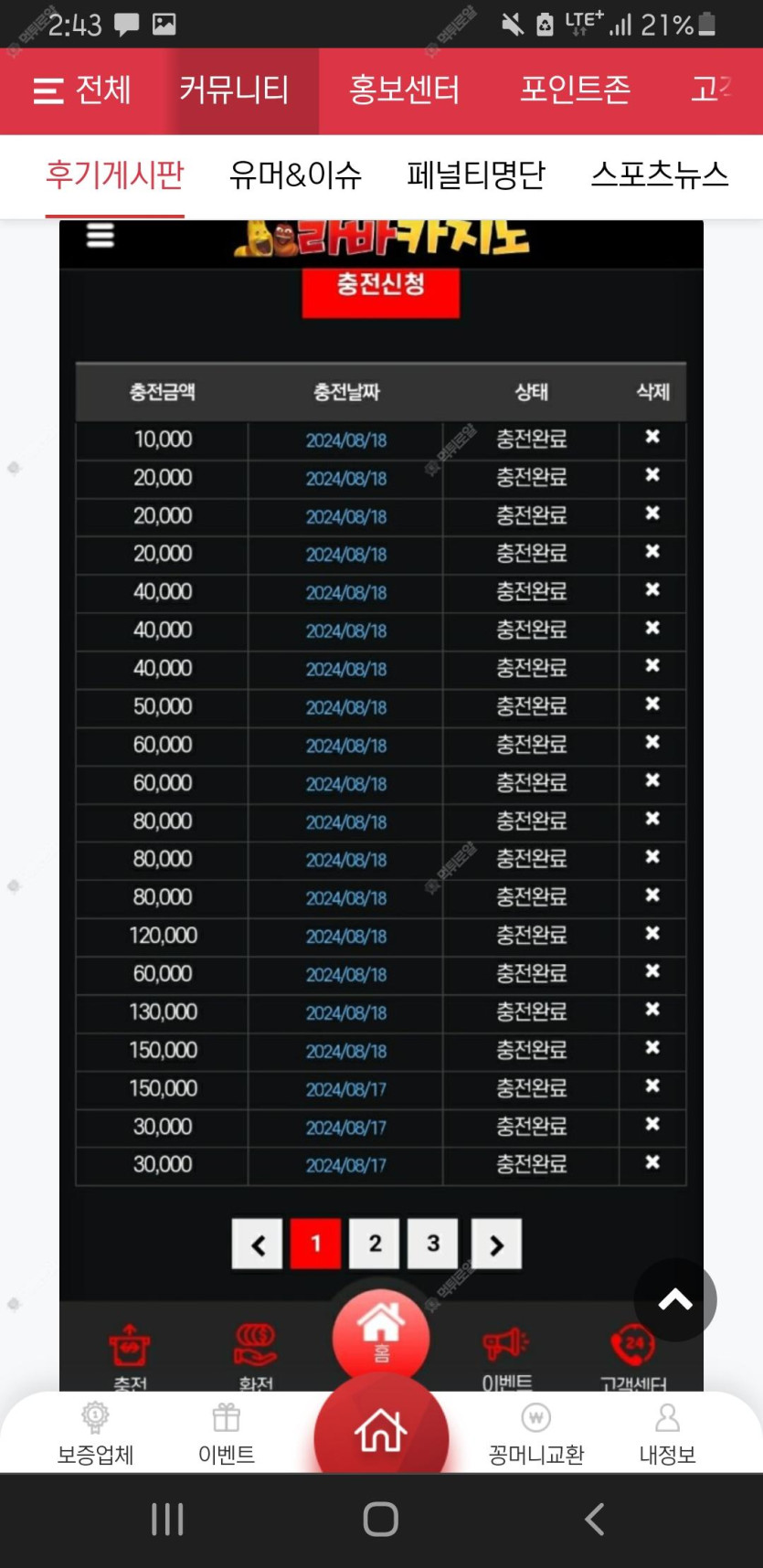The height and width of the screenshot is (1568, 763).
Task: Open 이벤트 in bottom navigation
Action: click(x=226, y=1435)
